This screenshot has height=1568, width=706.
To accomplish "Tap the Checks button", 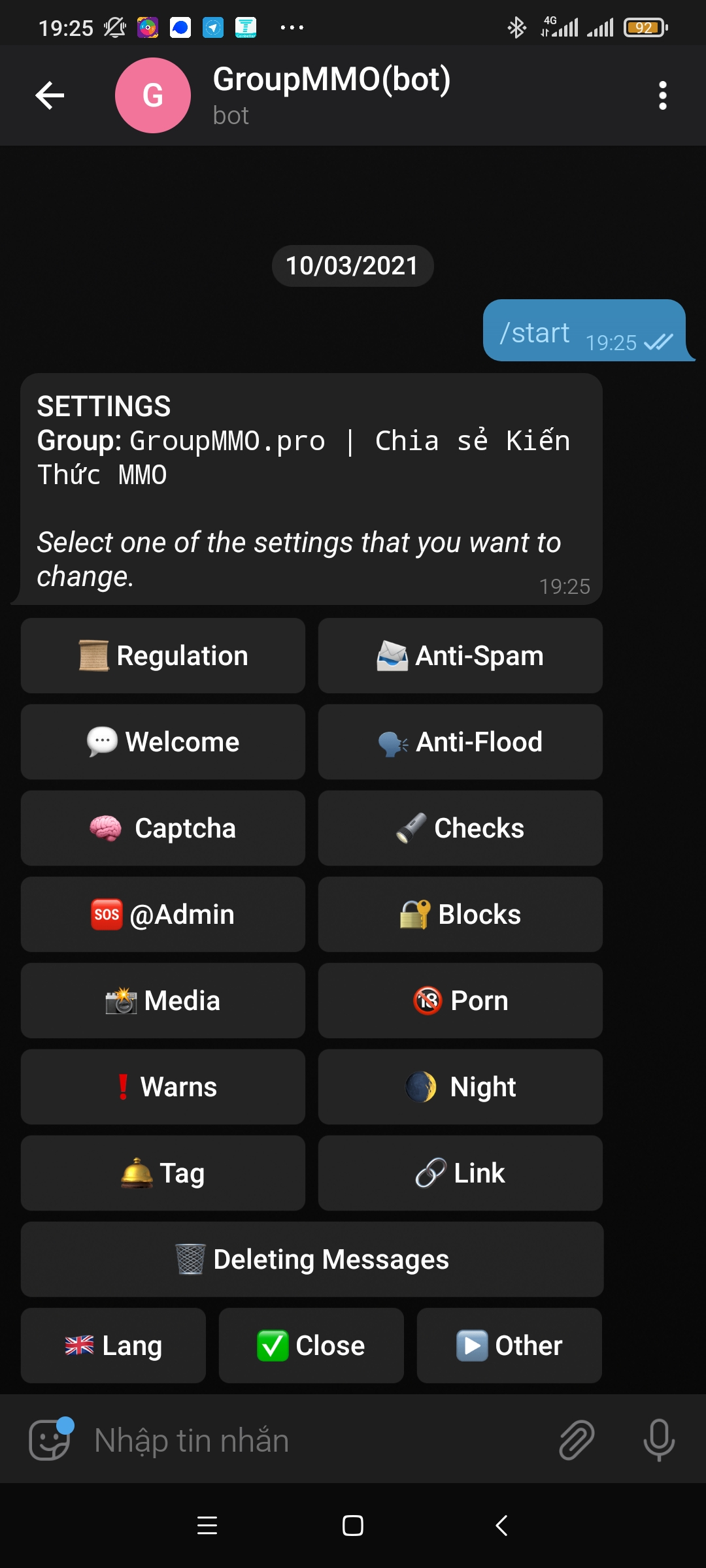I will [x=460, y=828].
